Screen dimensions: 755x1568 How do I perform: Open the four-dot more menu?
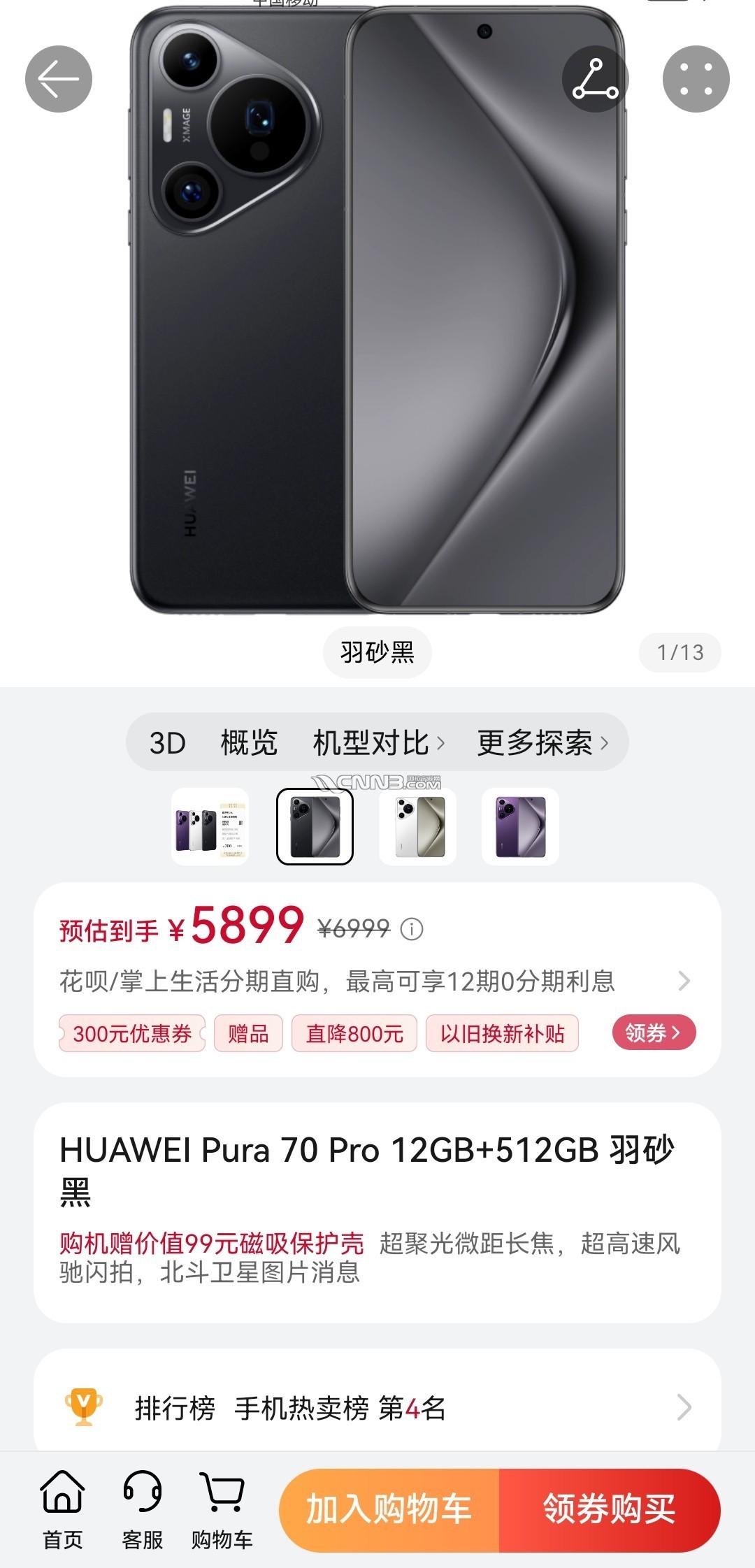[x=696, y=79]
